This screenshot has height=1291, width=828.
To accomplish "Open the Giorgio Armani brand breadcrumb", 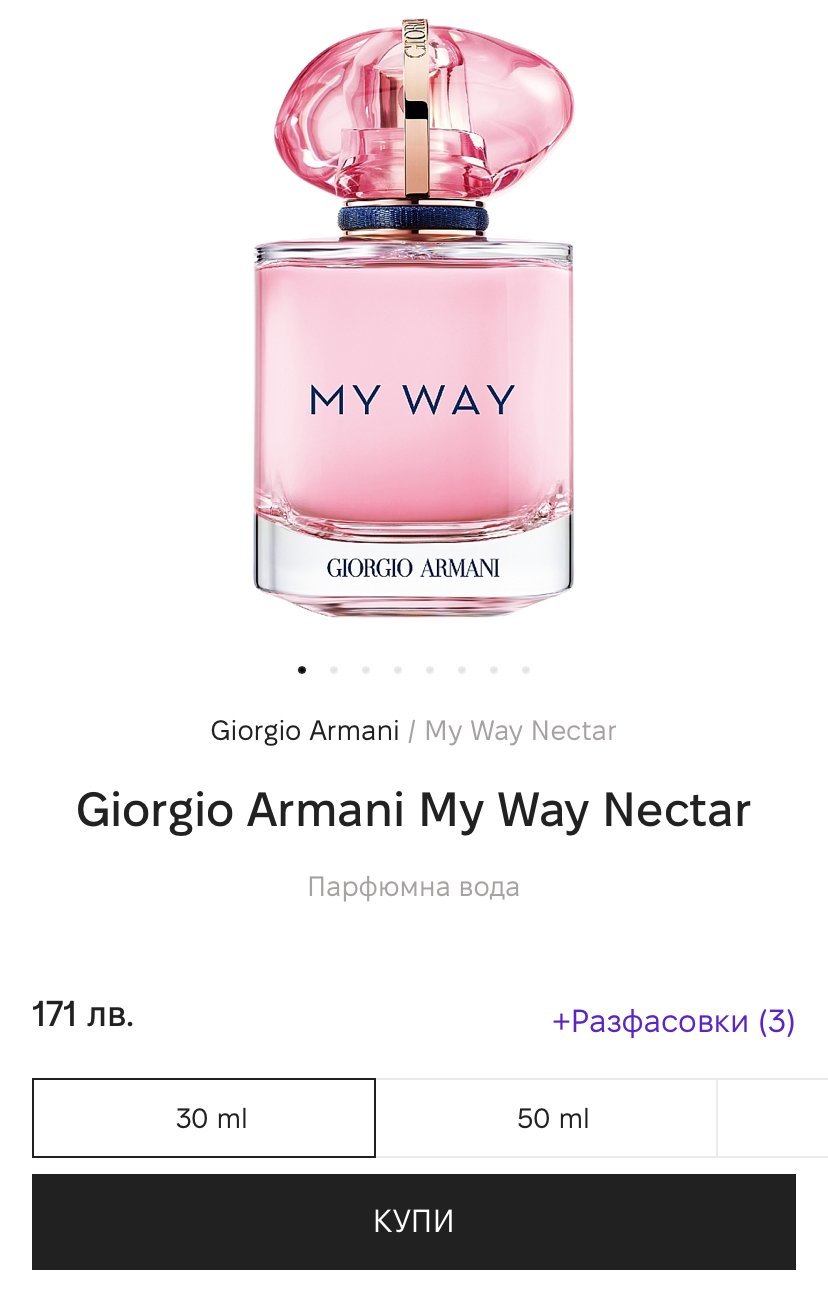I will (305, 730).
